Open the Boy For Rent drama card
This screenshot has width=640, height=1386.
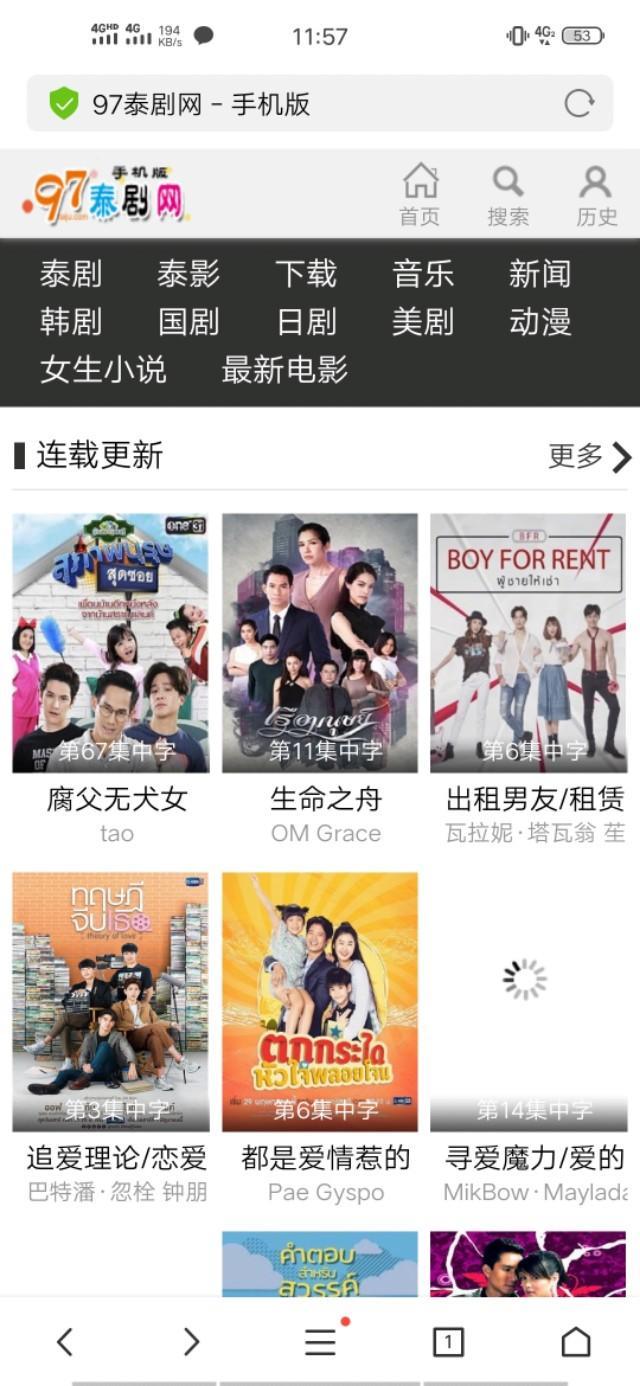pyautogui.click(x=528, y=643)
